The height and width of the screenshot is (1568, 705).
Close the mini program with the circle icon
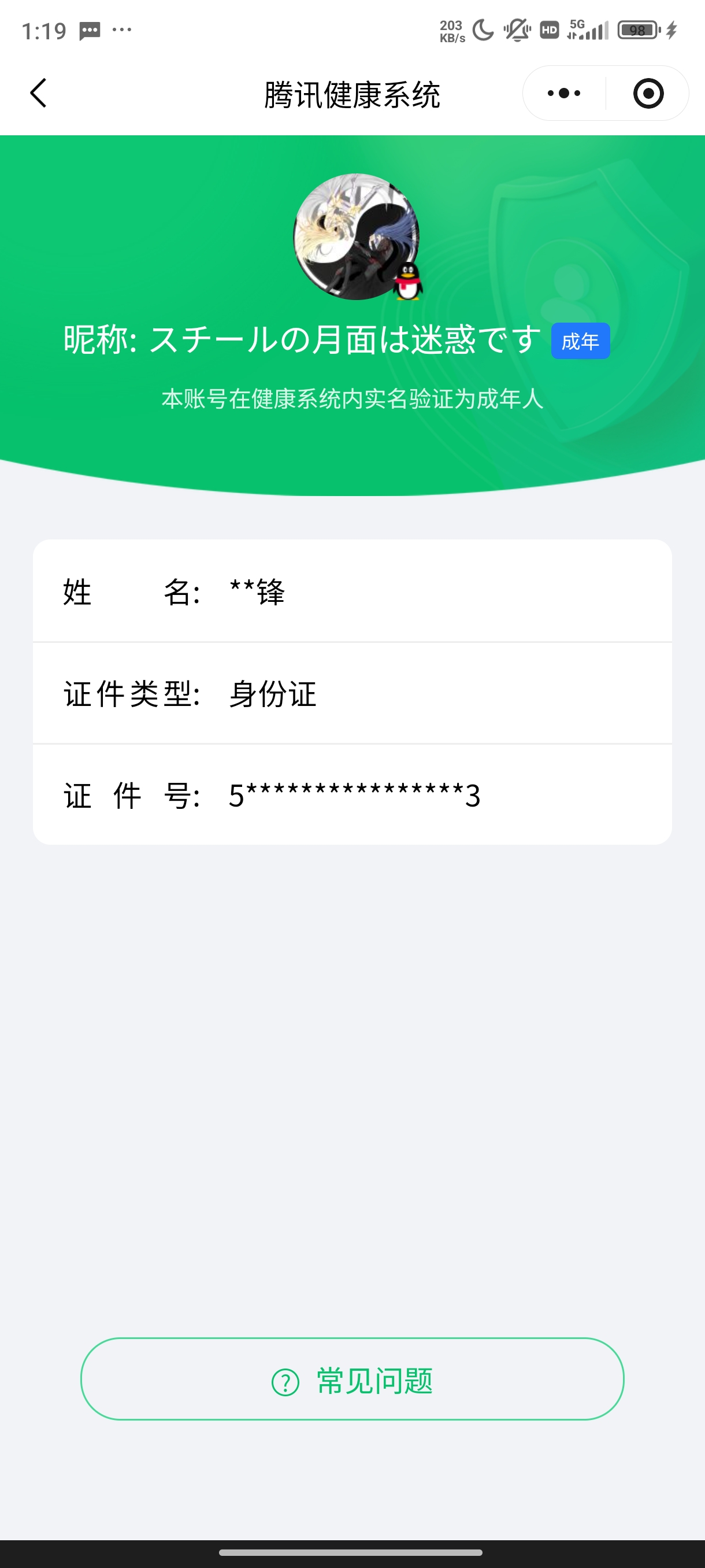coord(648,93)
